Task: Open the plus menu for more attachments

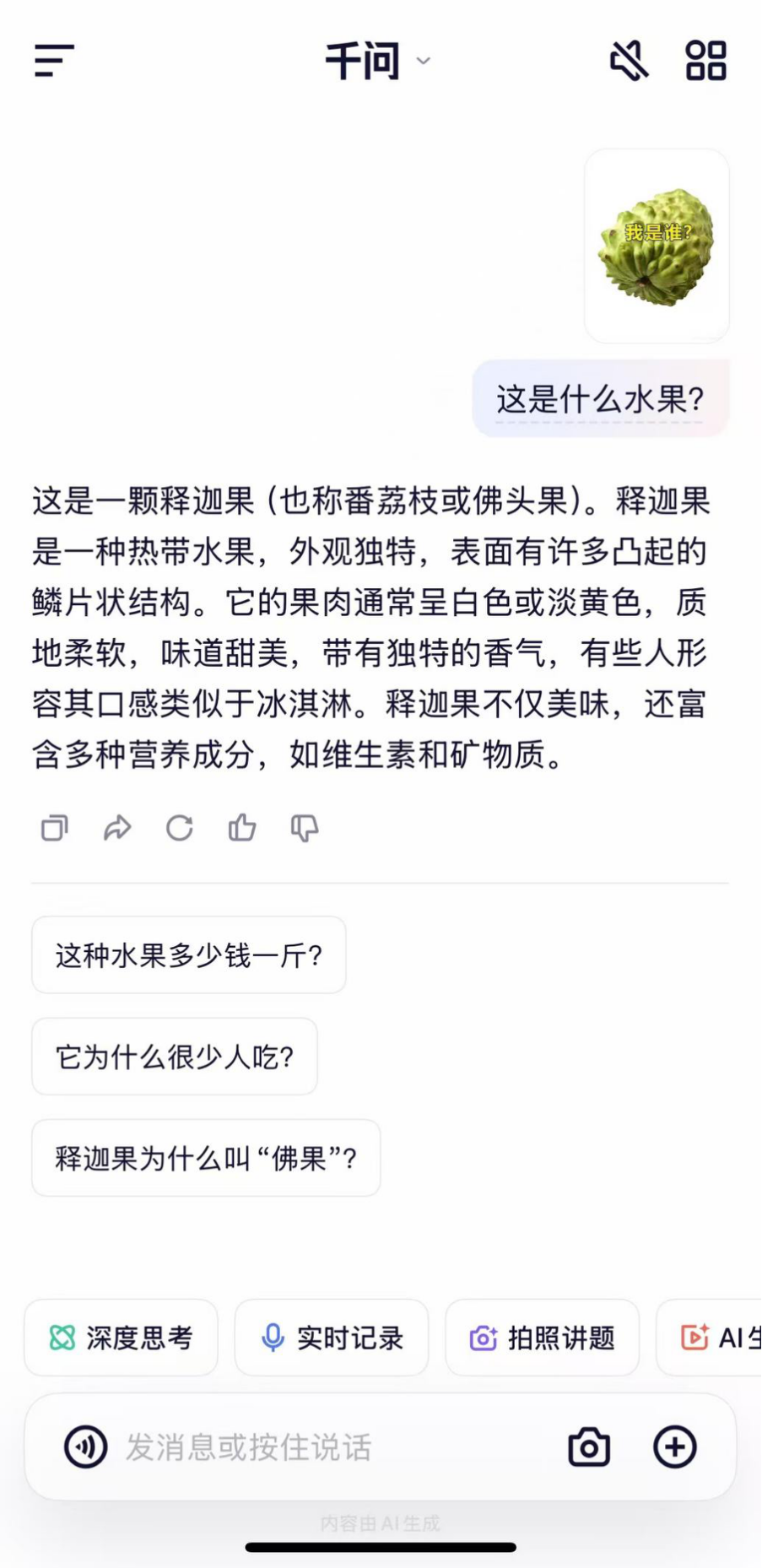Action: pos(673,1445)
